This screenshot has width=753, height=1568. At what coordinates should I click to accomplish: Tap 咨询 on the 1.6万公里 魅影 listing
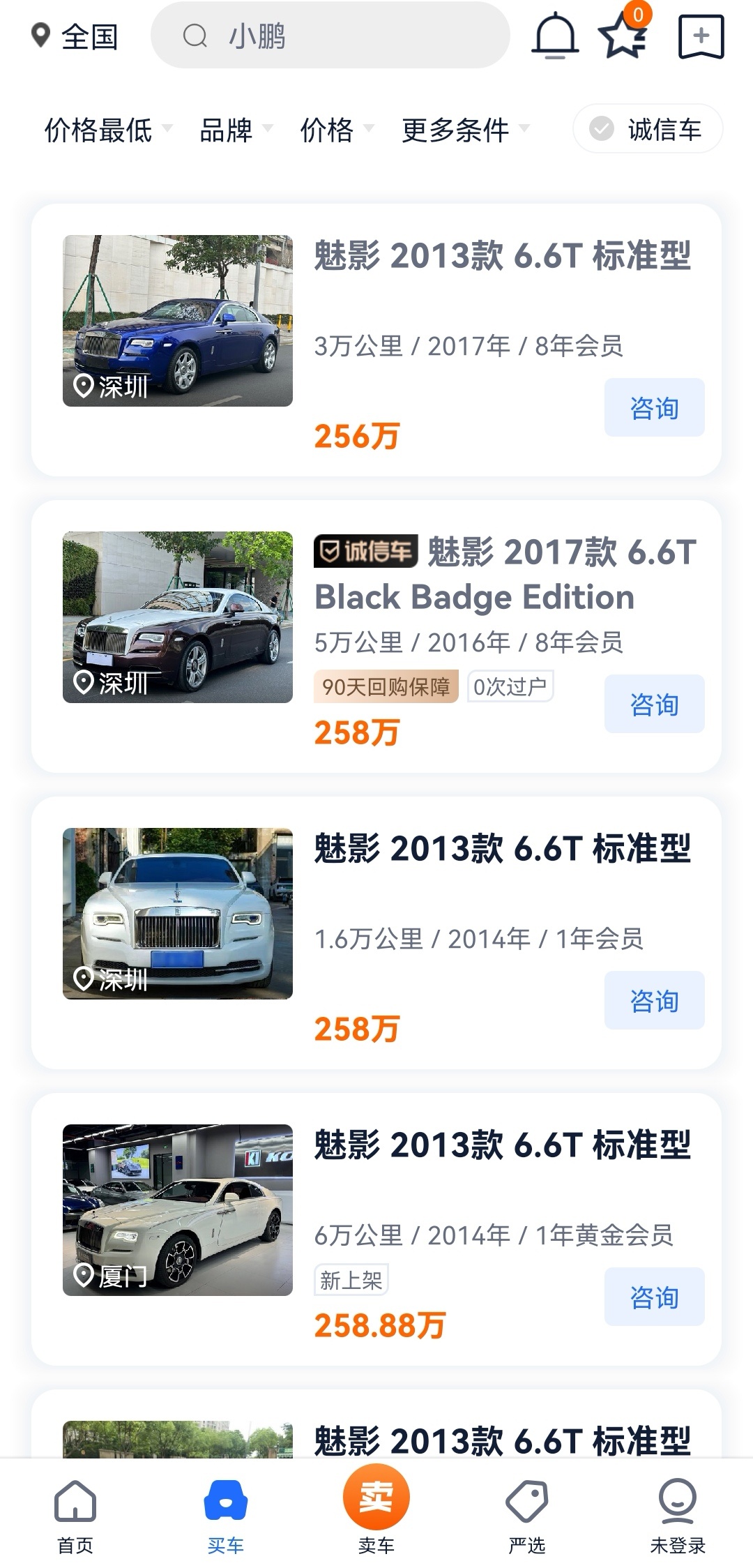pos(654,1000)
